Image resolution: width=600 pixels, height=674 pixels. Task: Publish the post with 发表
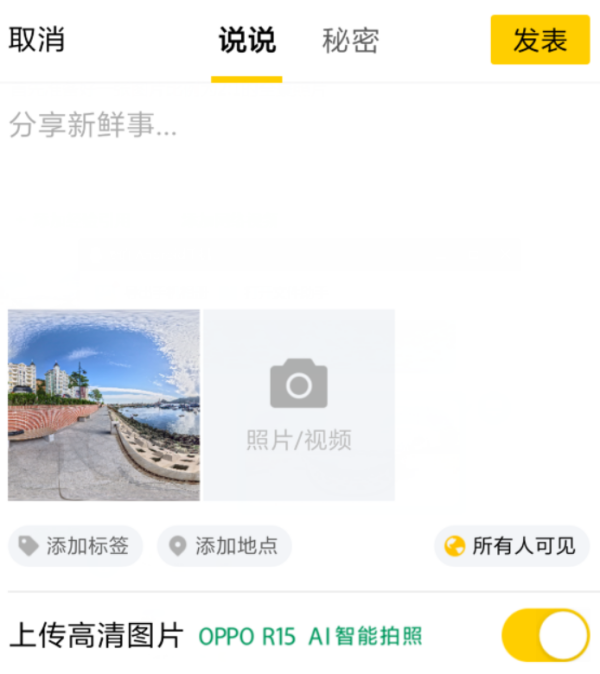pyautogui.click(x=539, y=40)
